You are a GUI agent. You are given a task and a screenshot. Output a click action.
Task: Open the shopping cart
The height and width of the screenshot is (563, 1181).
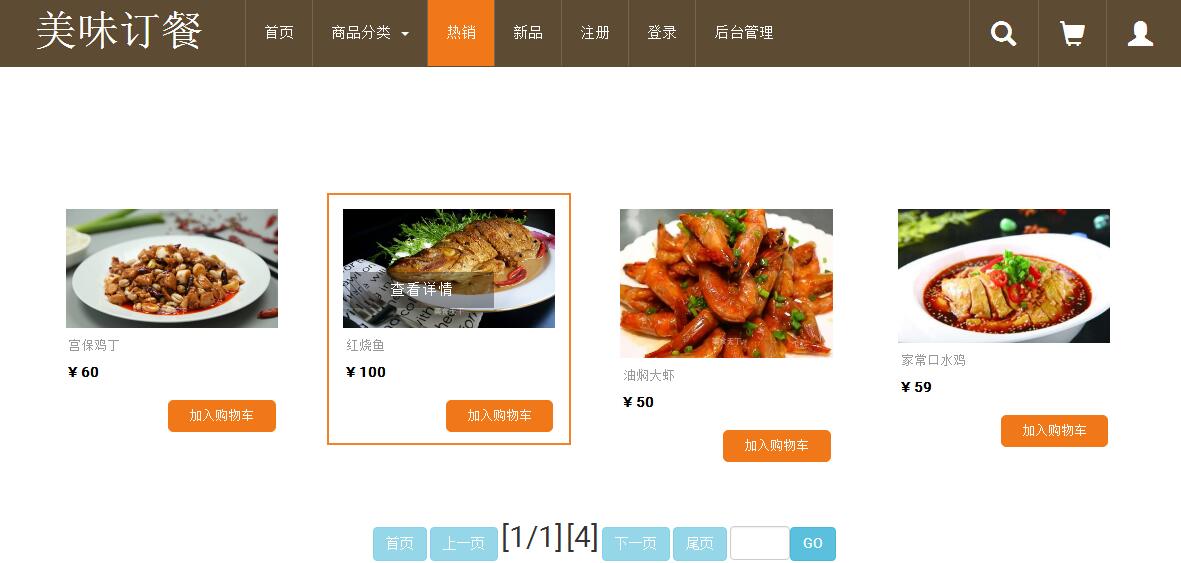coord(1072,34)
